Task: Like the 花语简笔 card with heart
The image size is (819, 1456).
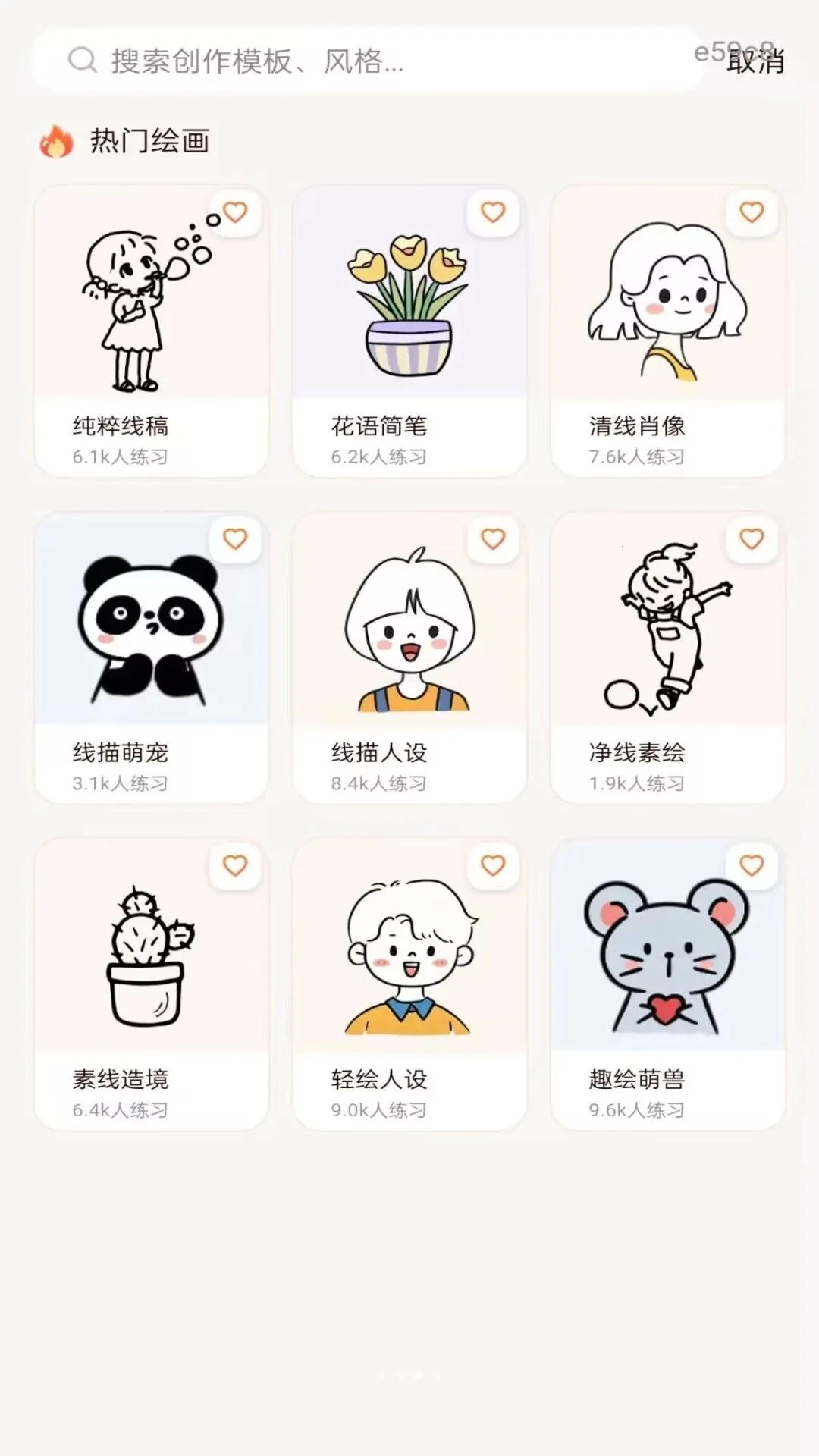Action: pos(493,212)
